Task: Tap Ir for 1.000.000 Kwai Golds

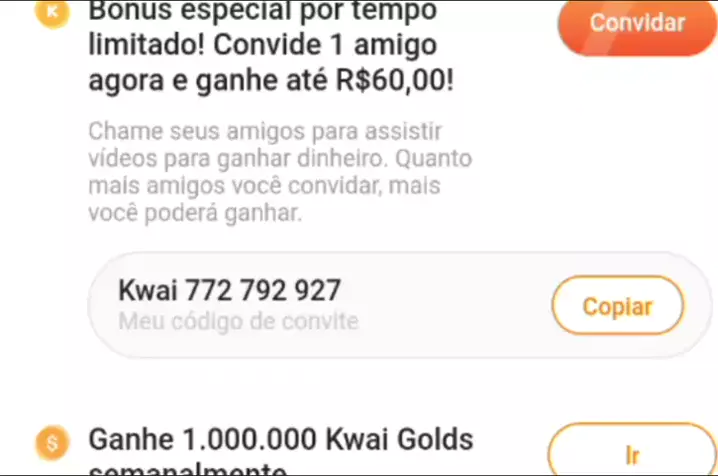Action: (631, 452)
